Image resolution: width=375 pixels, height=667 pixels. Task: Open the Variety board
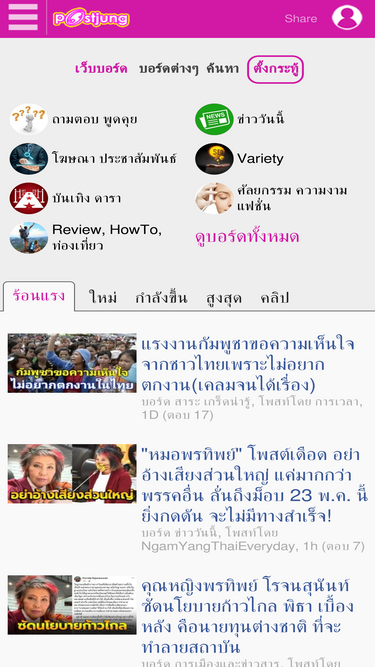click(239, 159)
